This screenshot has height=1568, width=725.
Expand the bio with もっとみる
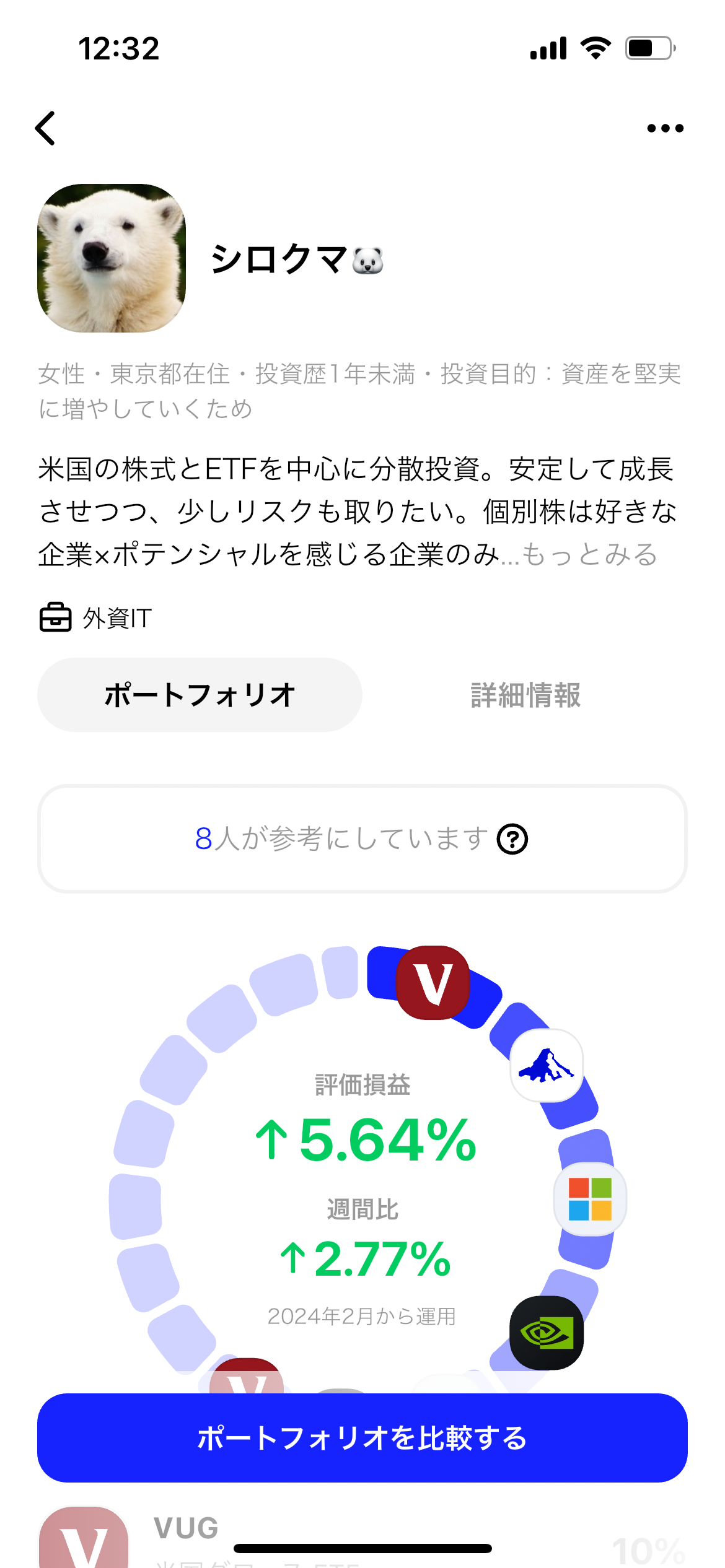click(589, 555)
